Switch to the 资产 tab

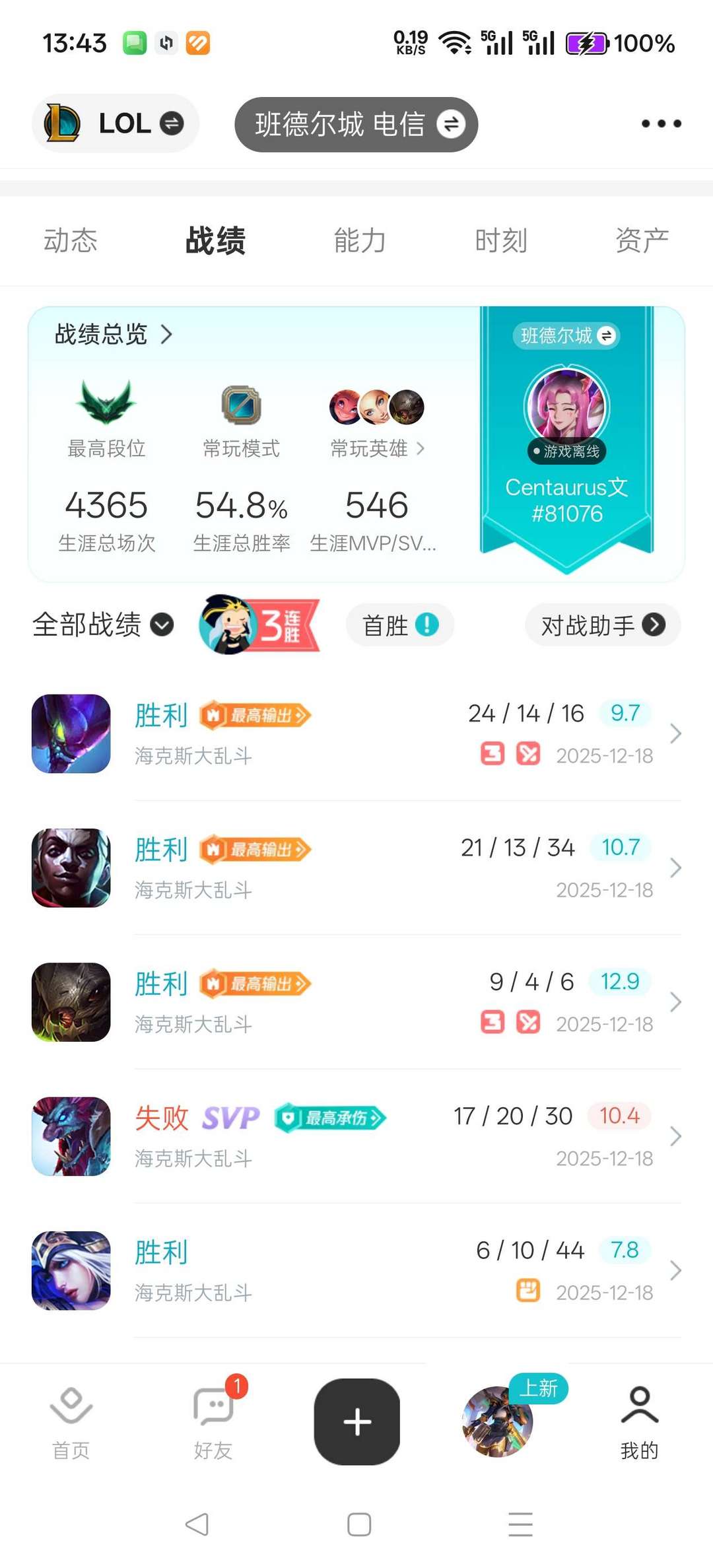pos(642,240)
